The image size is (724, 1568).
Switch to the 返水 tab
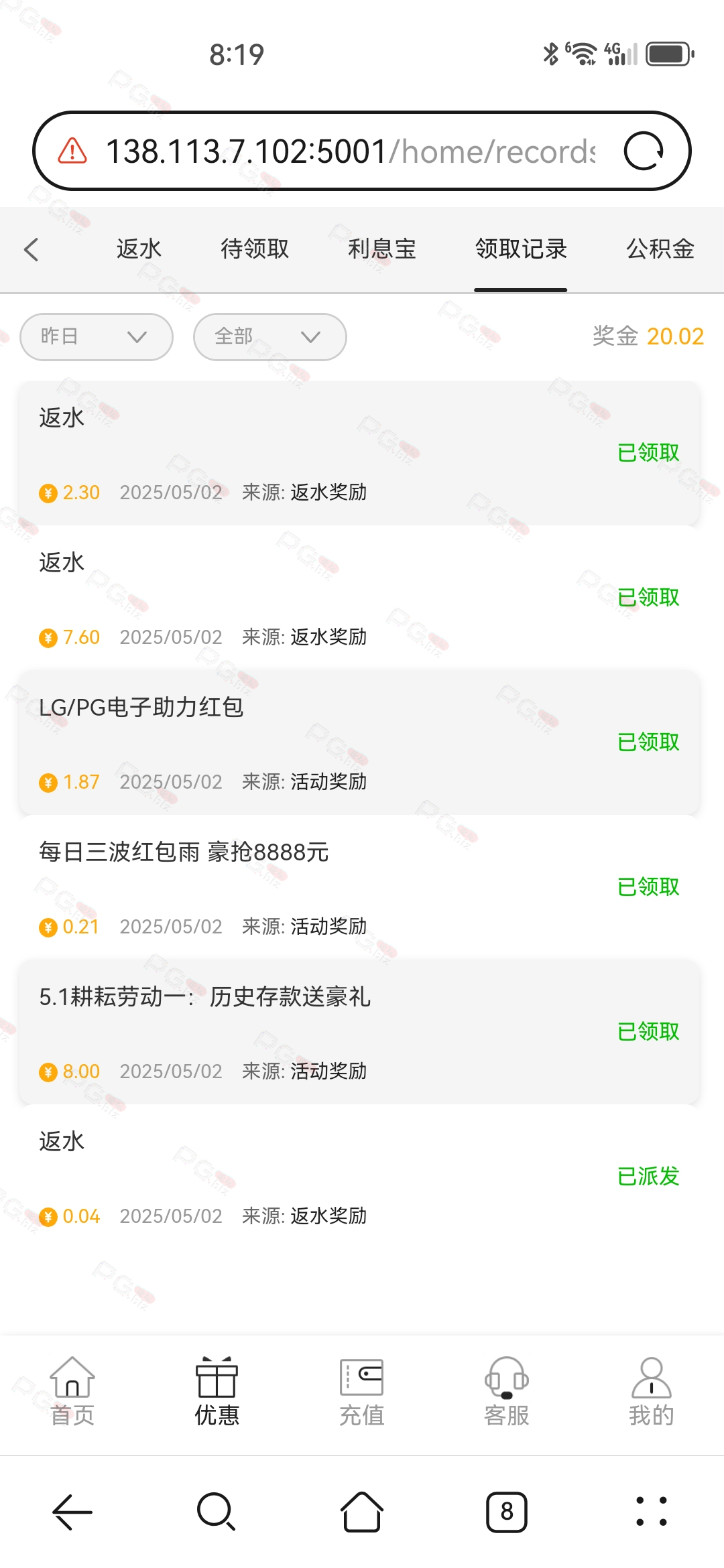pyautogui.click(x=139, y=249)
